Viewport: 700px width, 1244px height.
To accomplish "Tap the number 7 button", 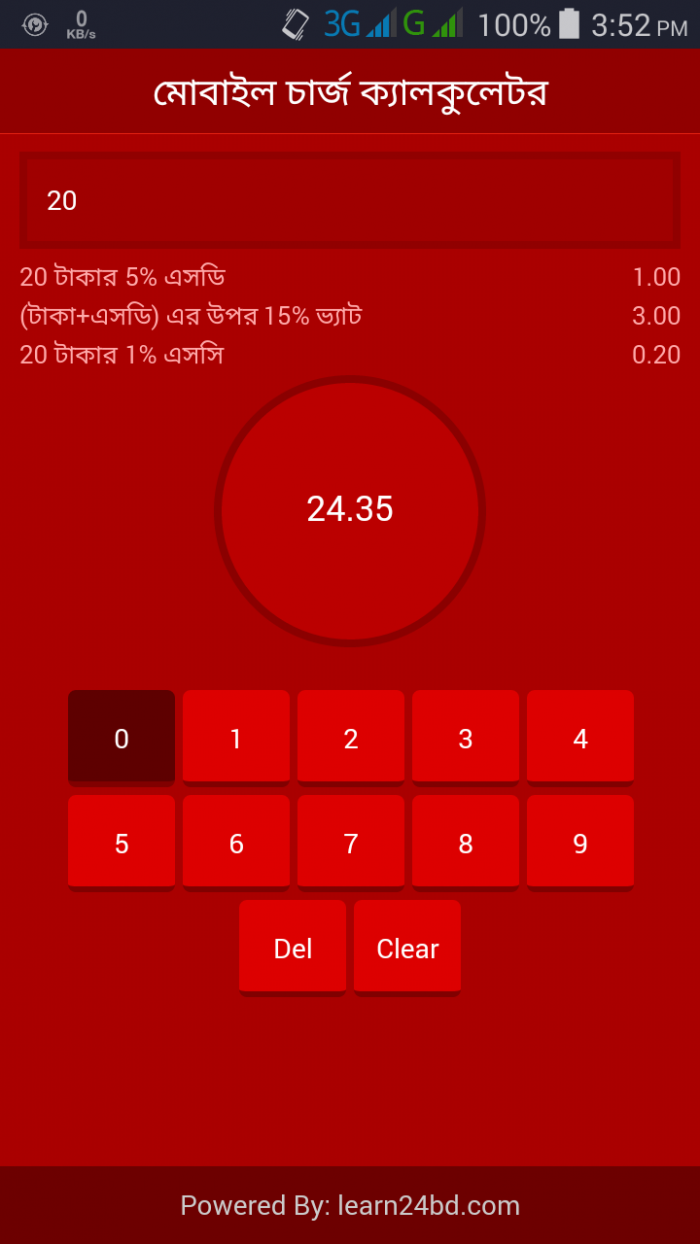I will pyautogui.click(x=351, y=843).
